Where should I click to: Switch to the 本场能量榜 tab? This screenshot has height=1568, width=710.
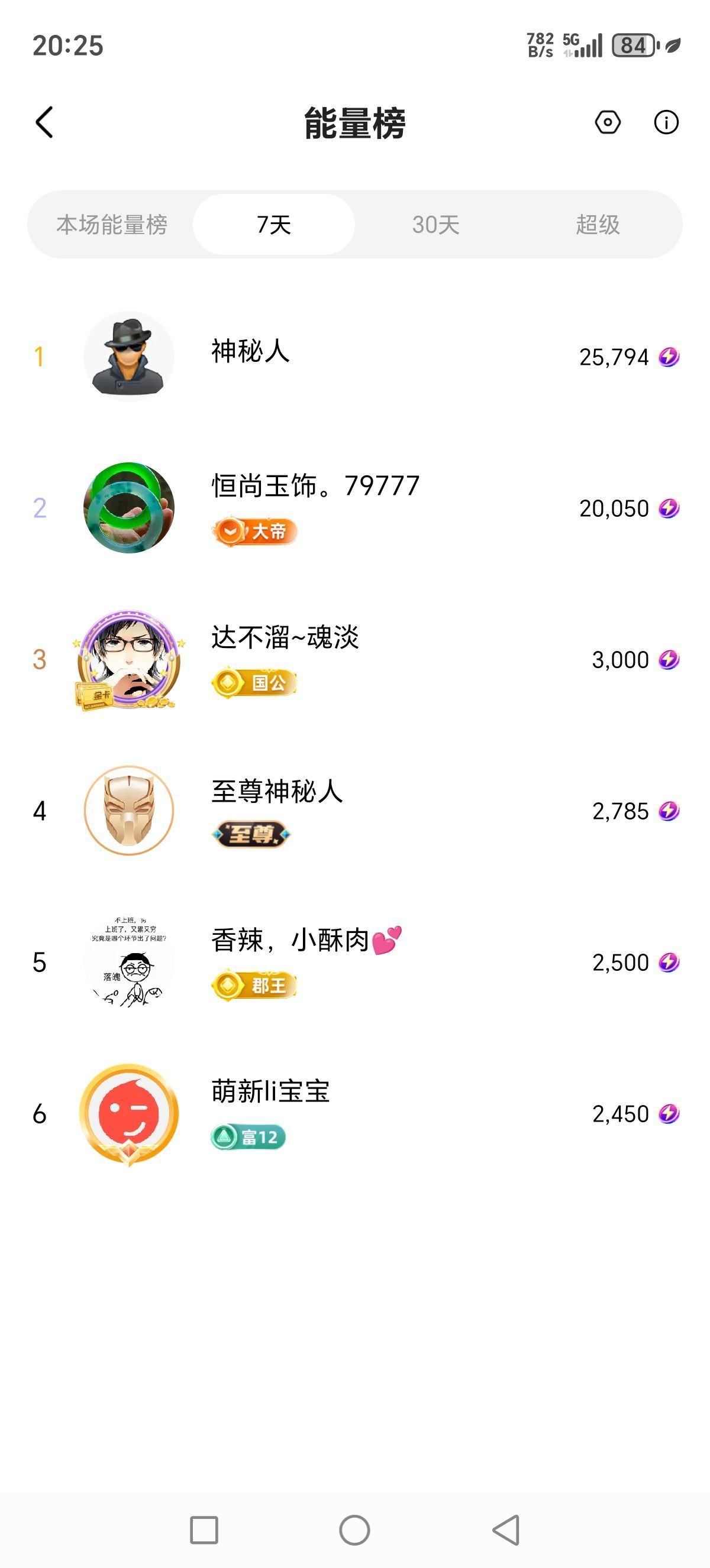coord(112,225)
